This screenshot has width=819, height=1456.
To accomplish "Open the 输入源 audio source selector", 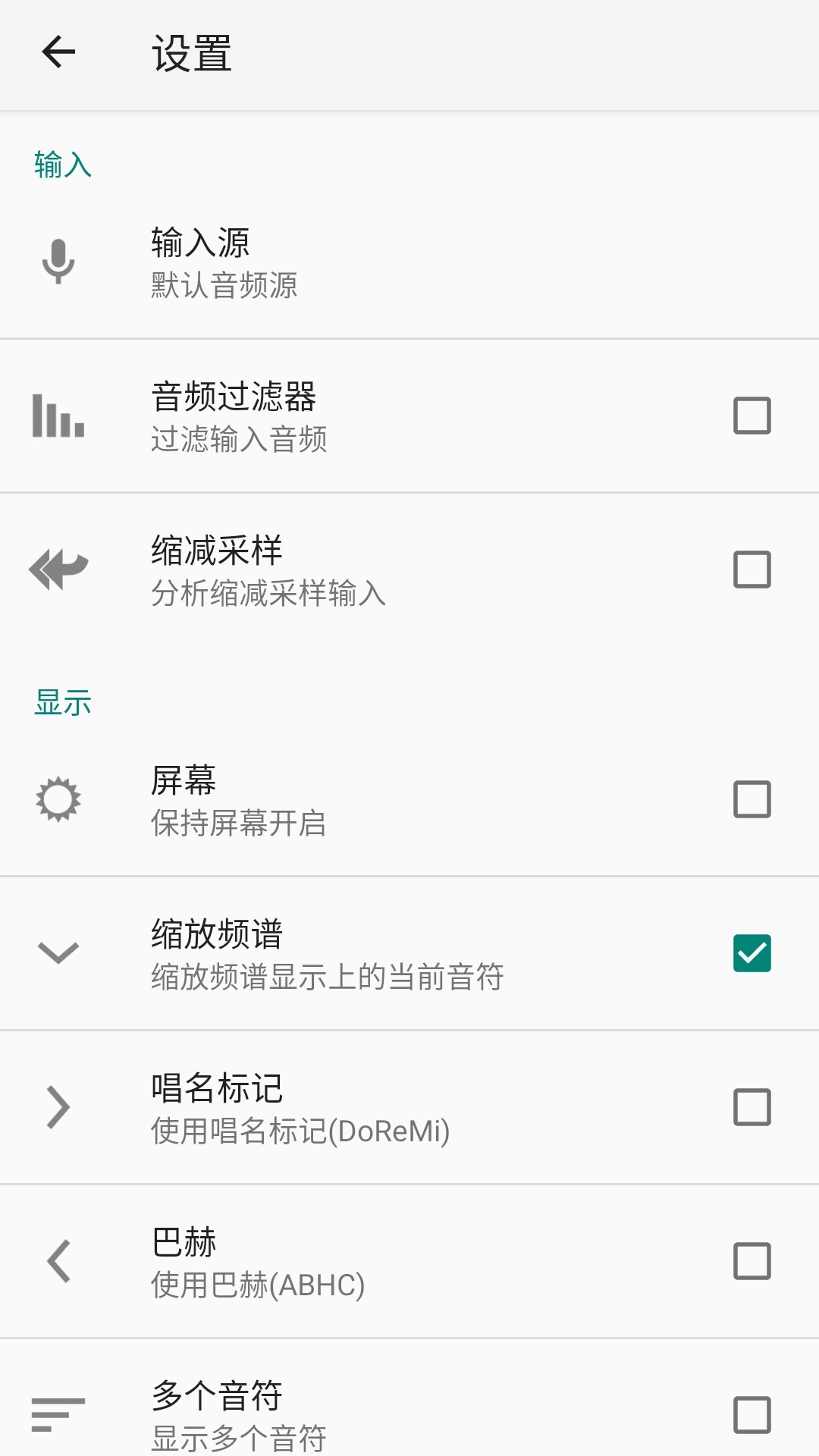I will point(303,262).
